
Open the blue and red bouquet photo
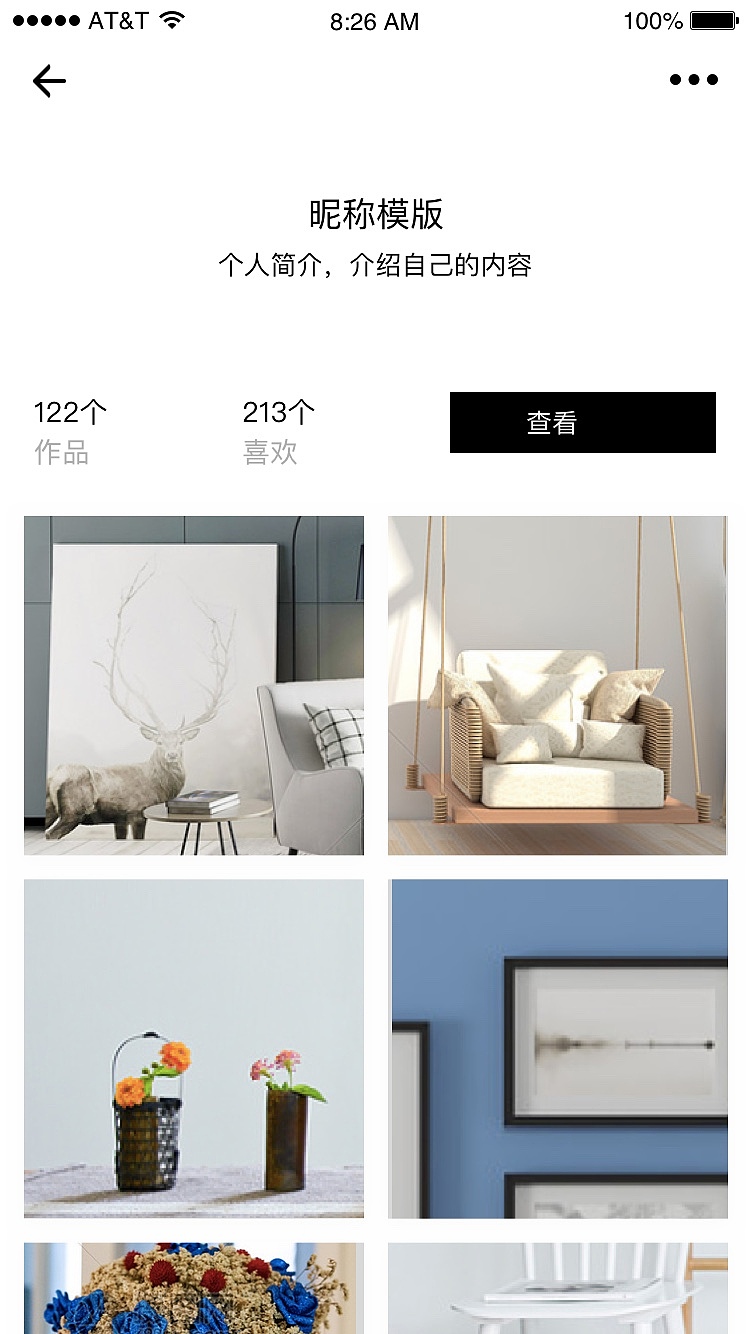click(194, 1288)
